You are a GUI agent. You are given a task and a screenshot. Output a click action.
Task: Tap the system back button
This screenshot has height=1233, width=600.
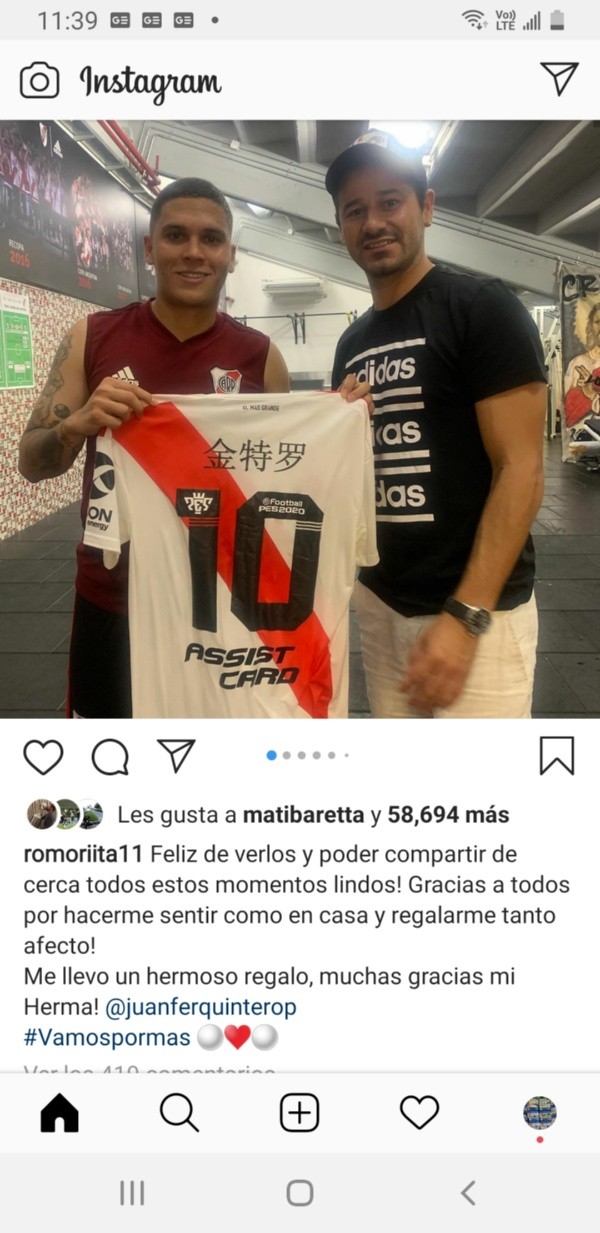pos(467,1192)
